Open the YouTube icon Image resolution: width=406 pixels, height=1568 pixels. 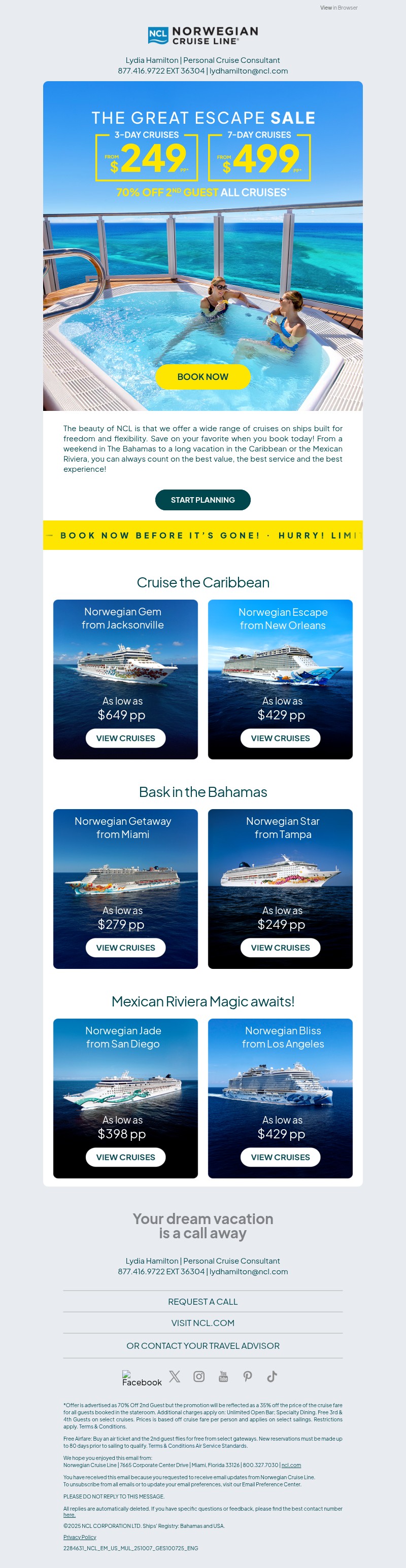223,1376
